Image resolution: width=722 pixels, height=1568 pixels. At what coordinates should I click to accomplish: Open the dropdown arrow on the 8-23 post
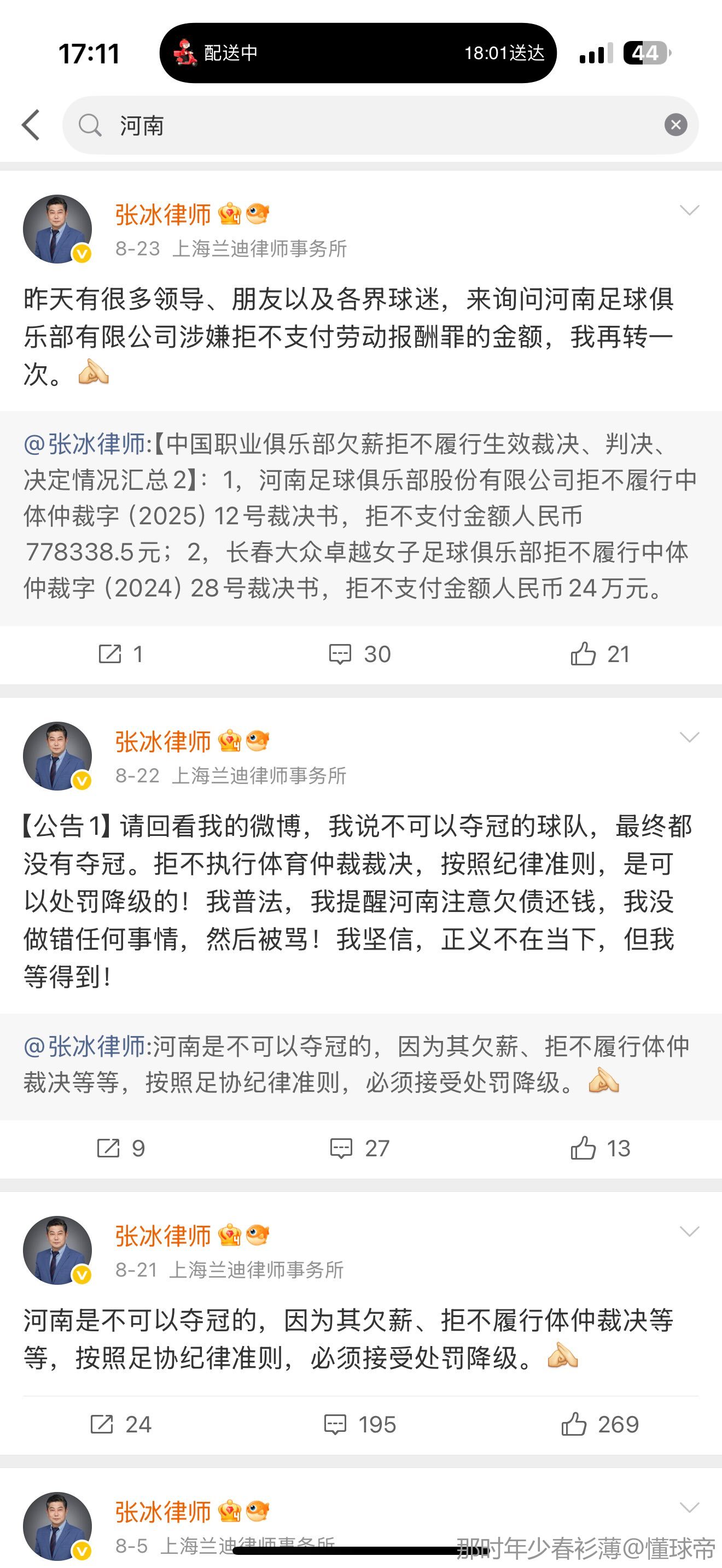click(x=689, y=210)
